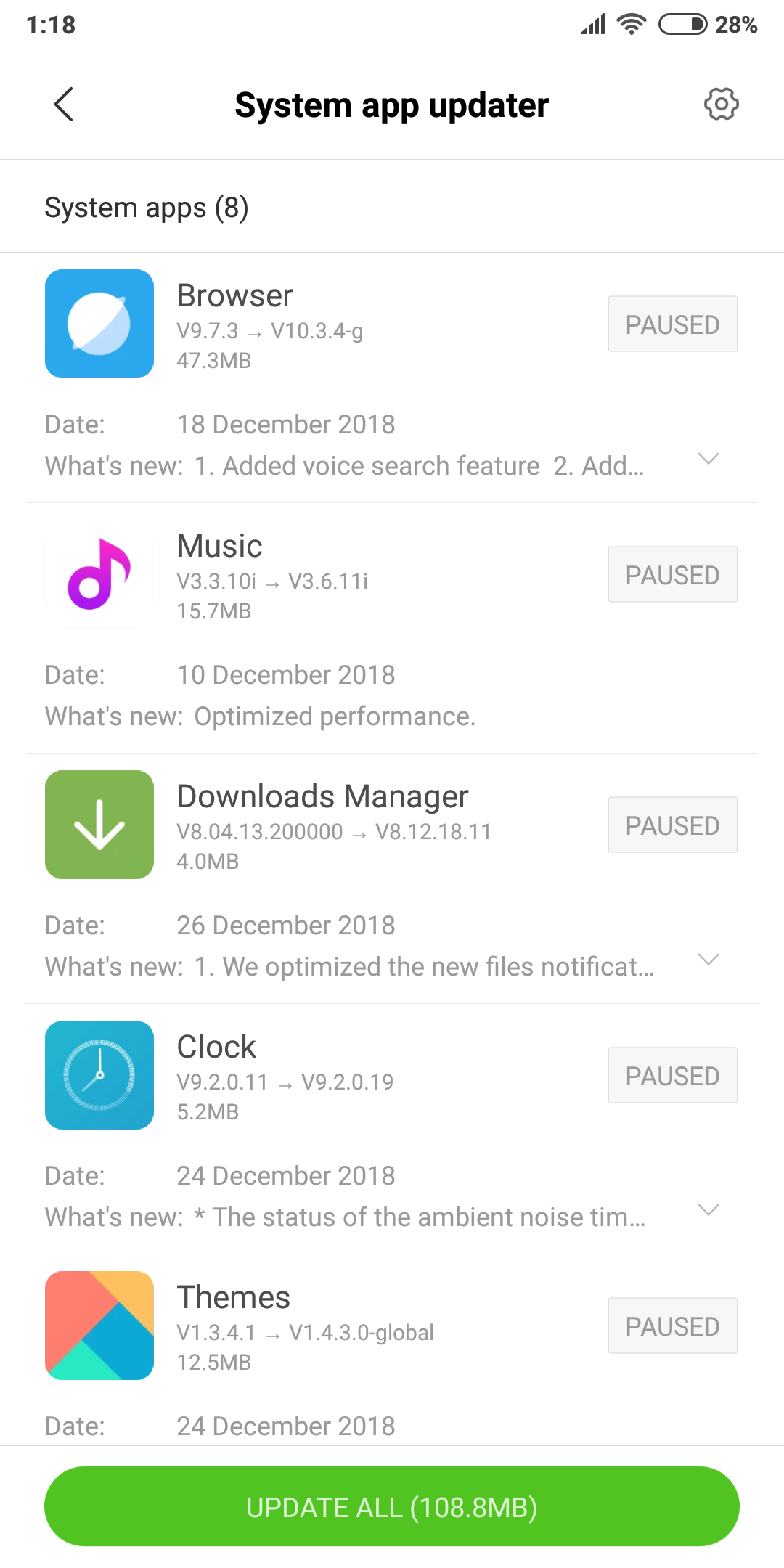Expand Browser what's new details
Screen dimensions: 784x1568
tap(708, 458)
